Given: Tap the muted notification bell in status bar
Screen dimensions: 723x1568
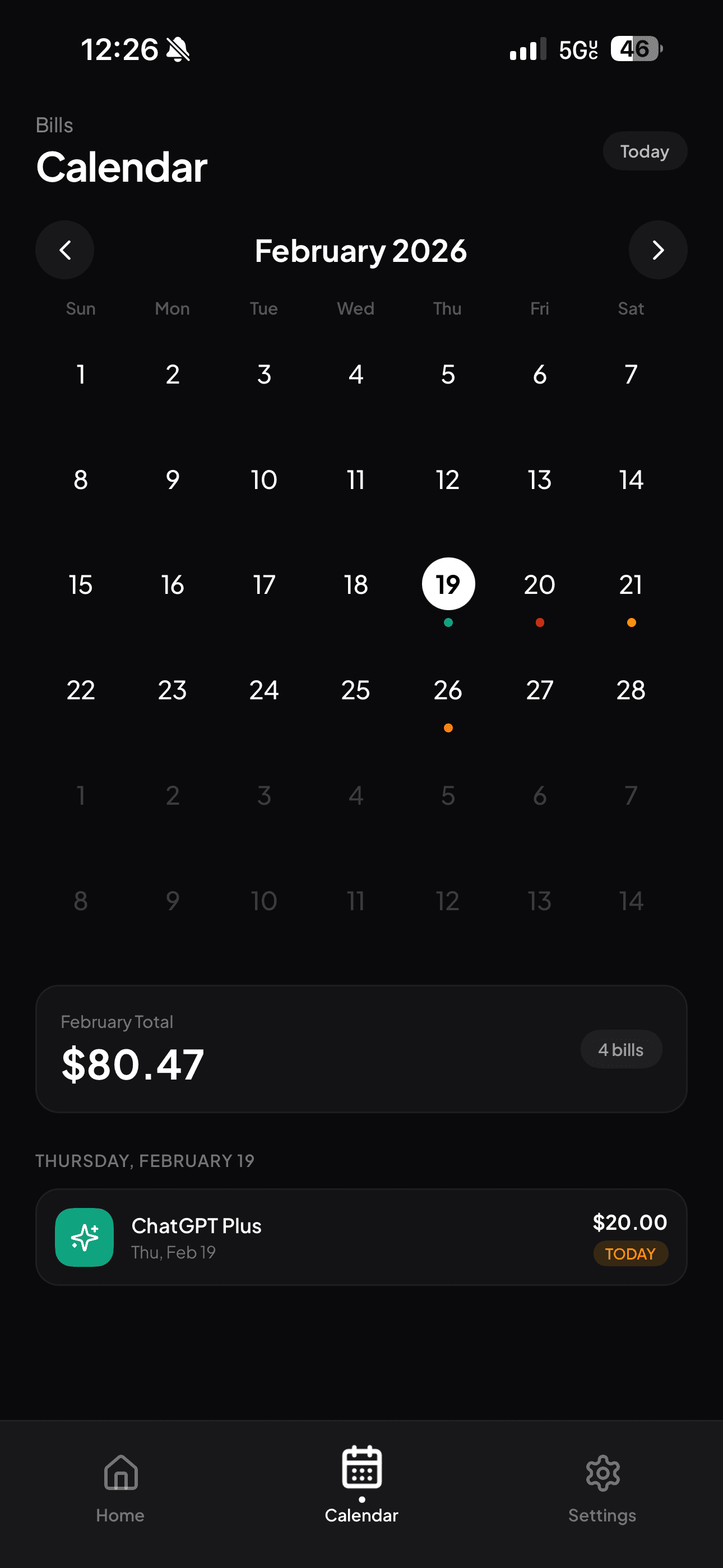Looking at the screenshot, I should point(179,49).
